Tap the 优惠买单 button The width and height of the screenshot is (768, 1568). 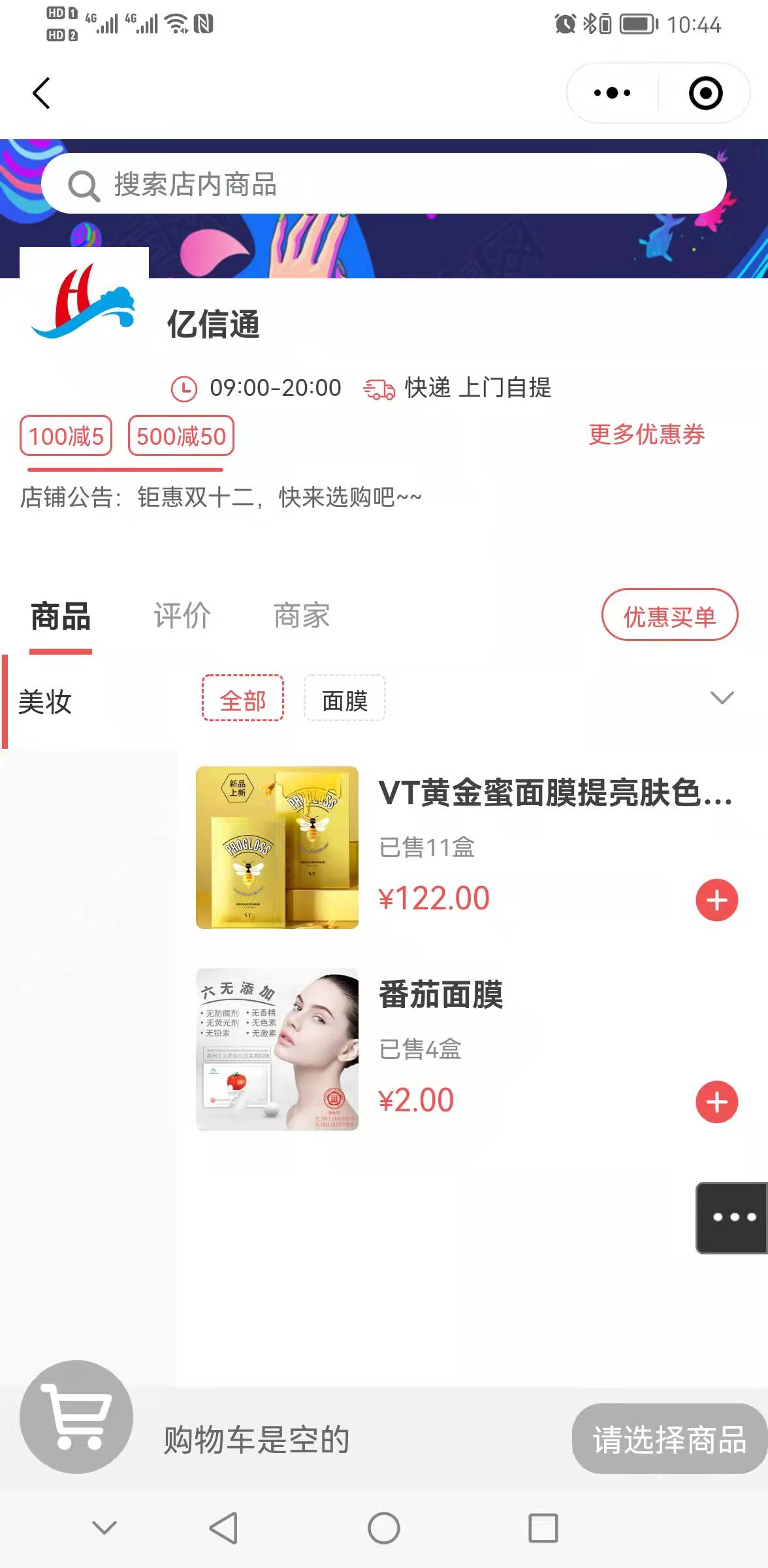(669, 615)
